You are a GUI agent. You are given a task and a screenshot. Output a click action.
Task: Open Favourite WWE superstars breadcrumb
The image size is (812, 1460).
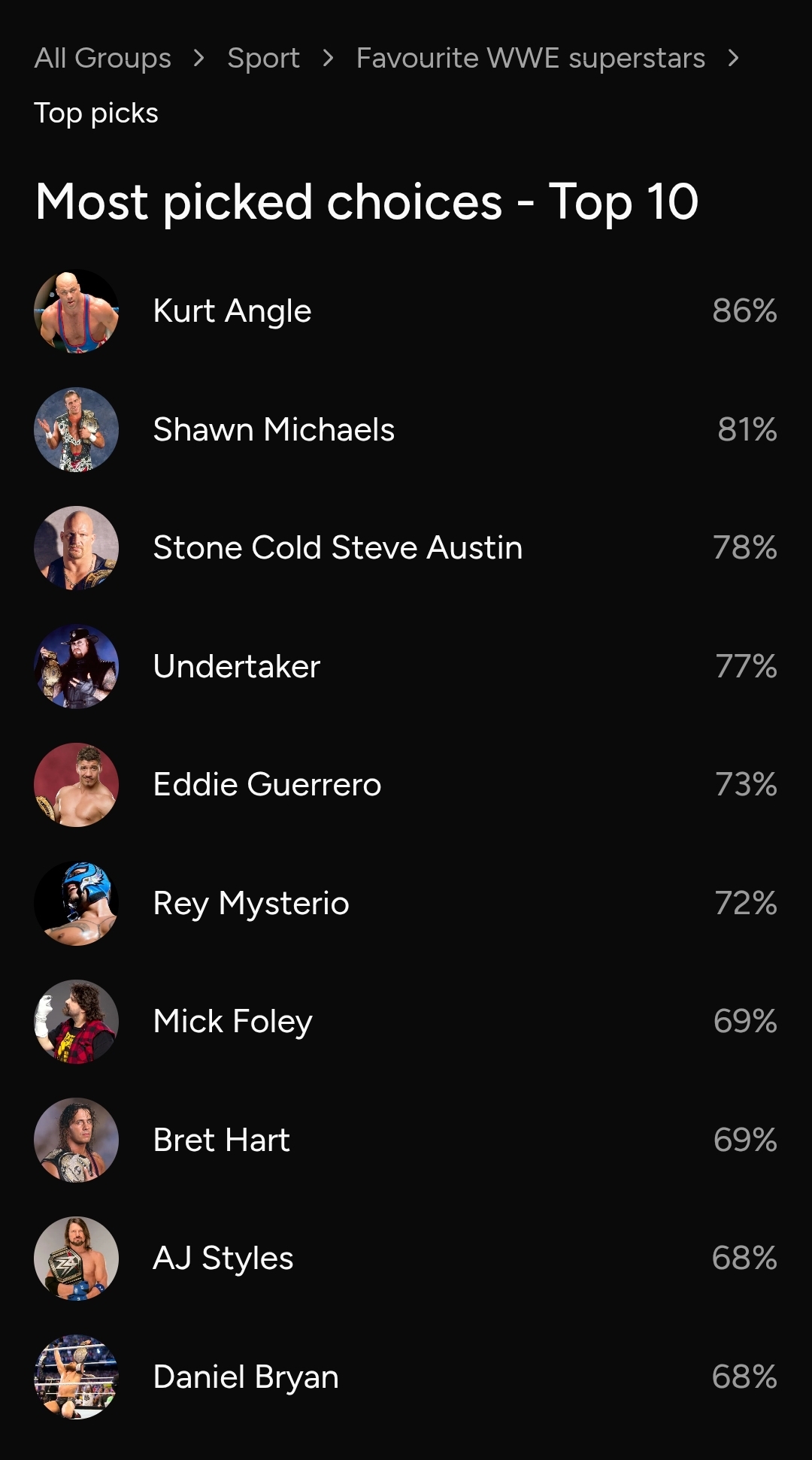530,58
